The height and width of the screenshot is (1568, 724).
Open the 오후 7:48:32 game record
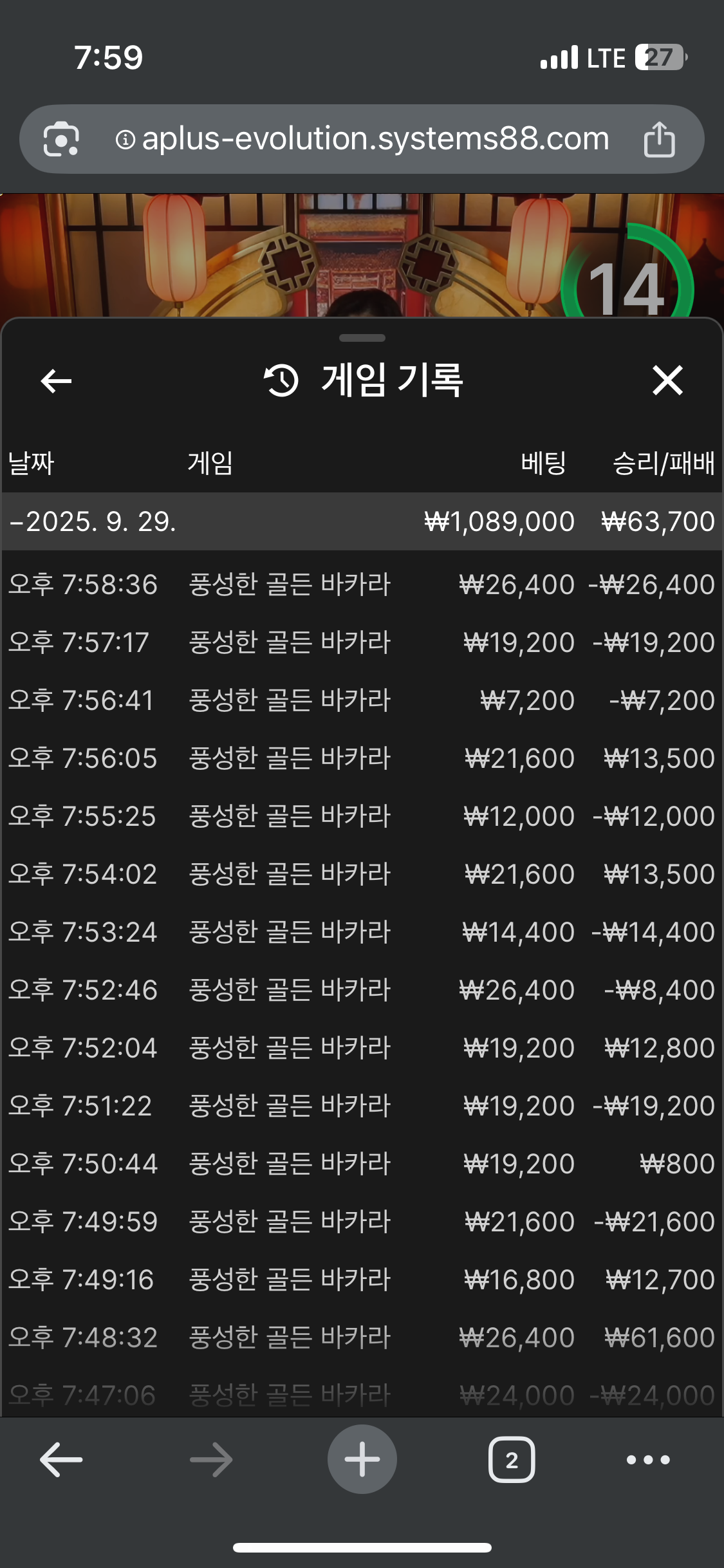(x=362, y=1338)
